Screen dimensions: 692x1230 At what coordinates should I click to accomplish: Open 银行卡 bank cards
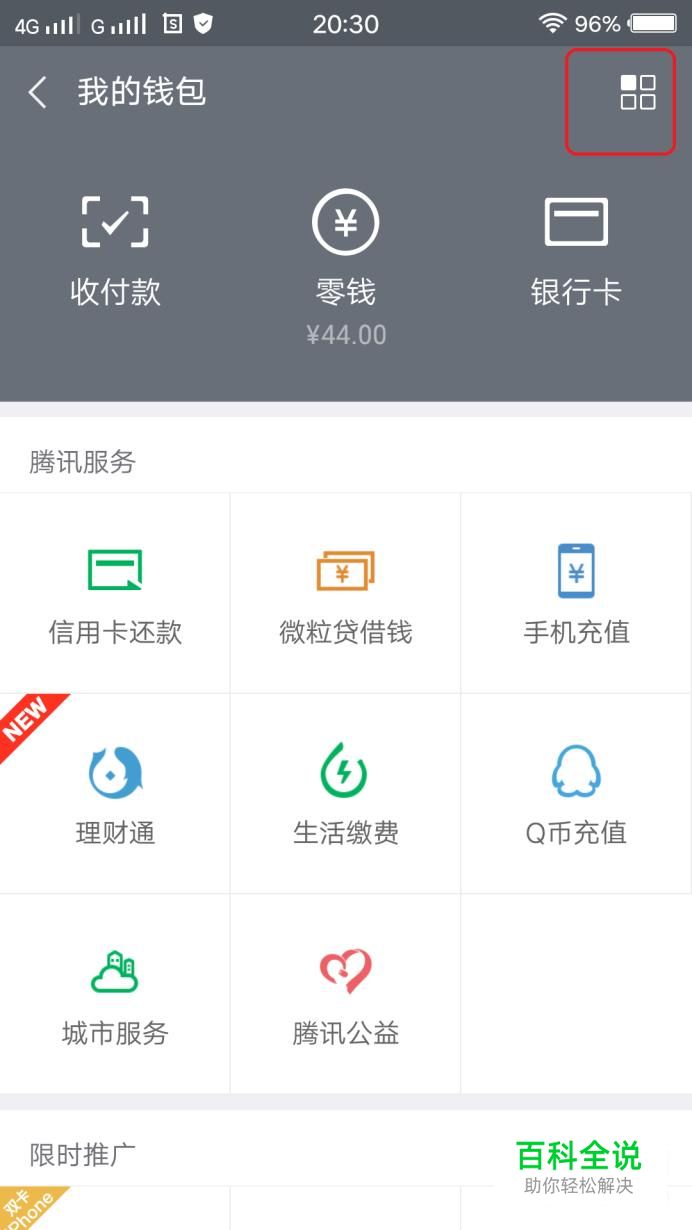[576, 250]
